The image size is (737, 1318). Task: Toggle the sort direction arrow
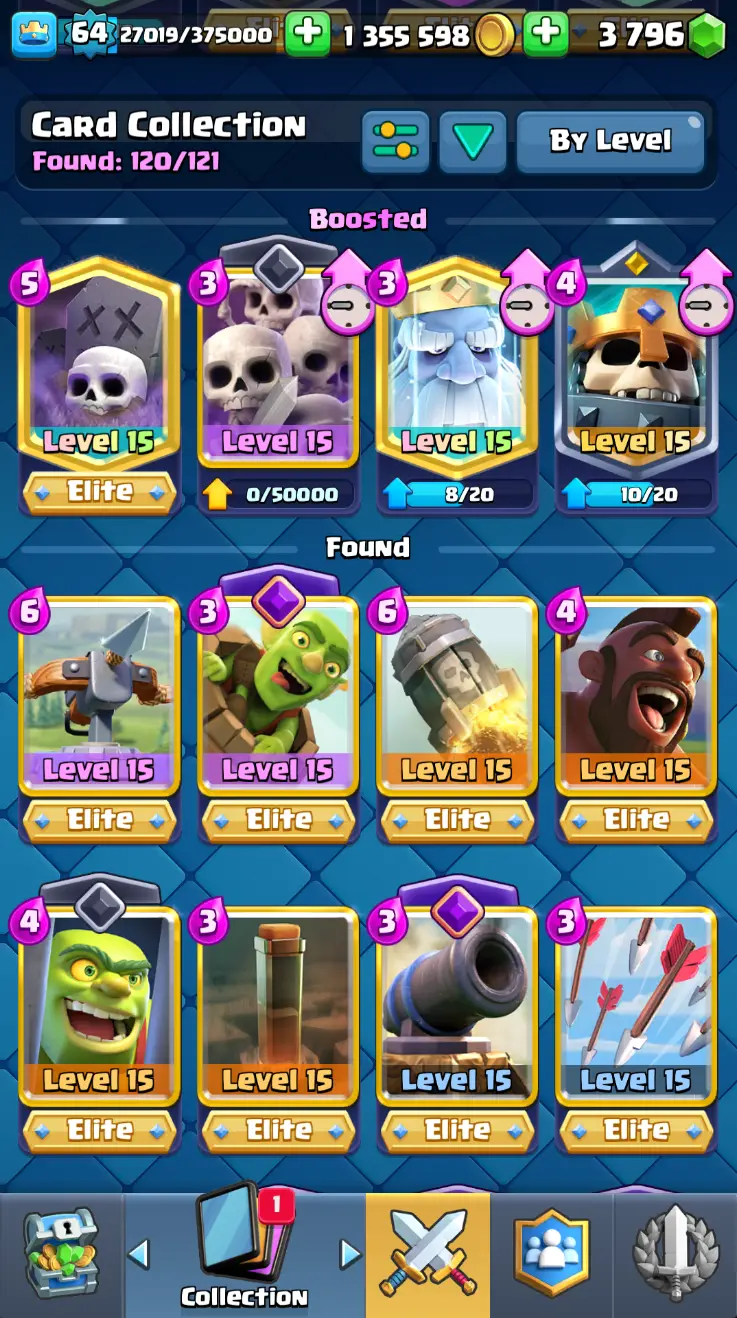[x=472, y=141]
